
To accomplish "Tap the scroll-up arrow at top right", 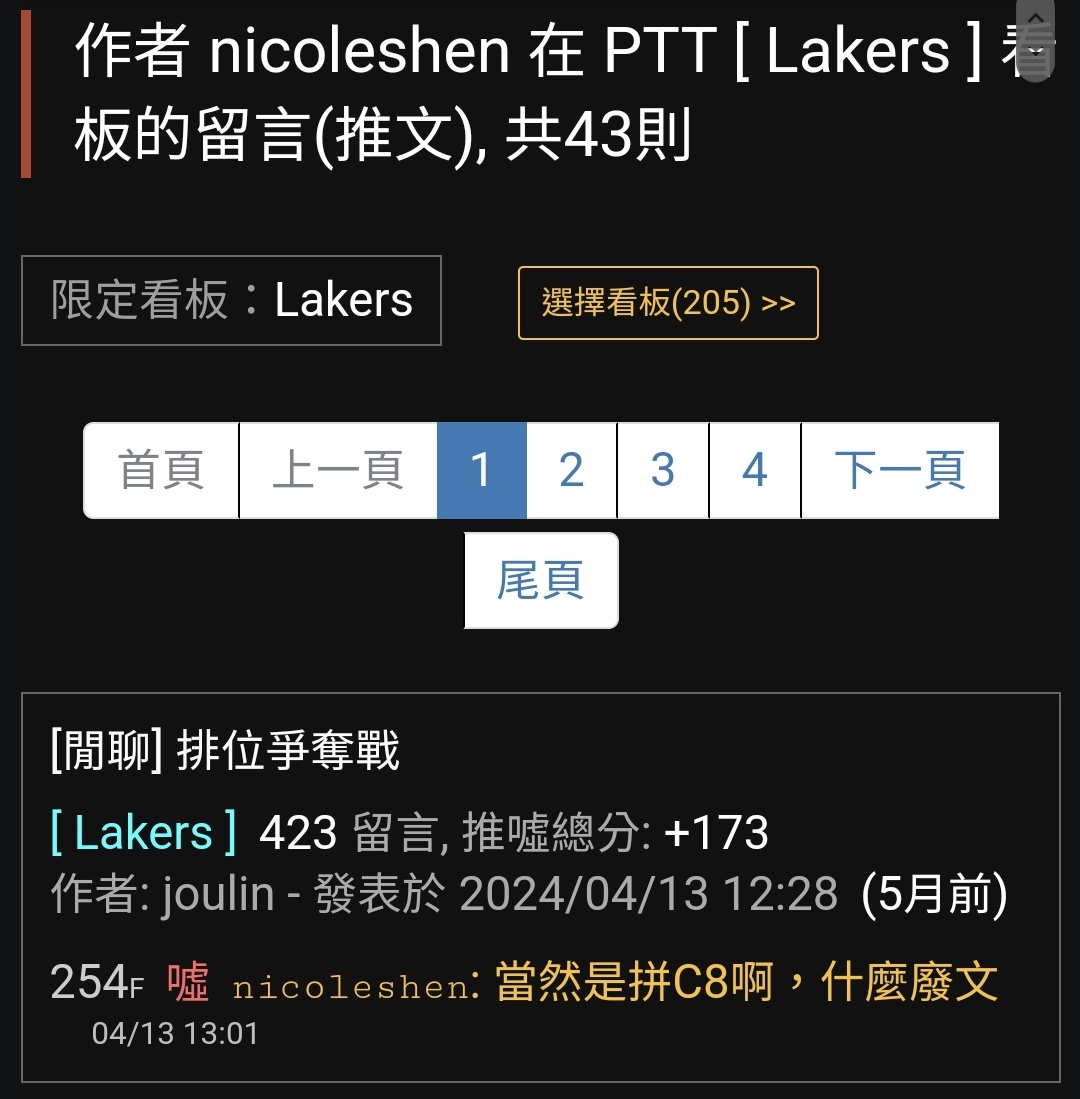I will 1036,20.
